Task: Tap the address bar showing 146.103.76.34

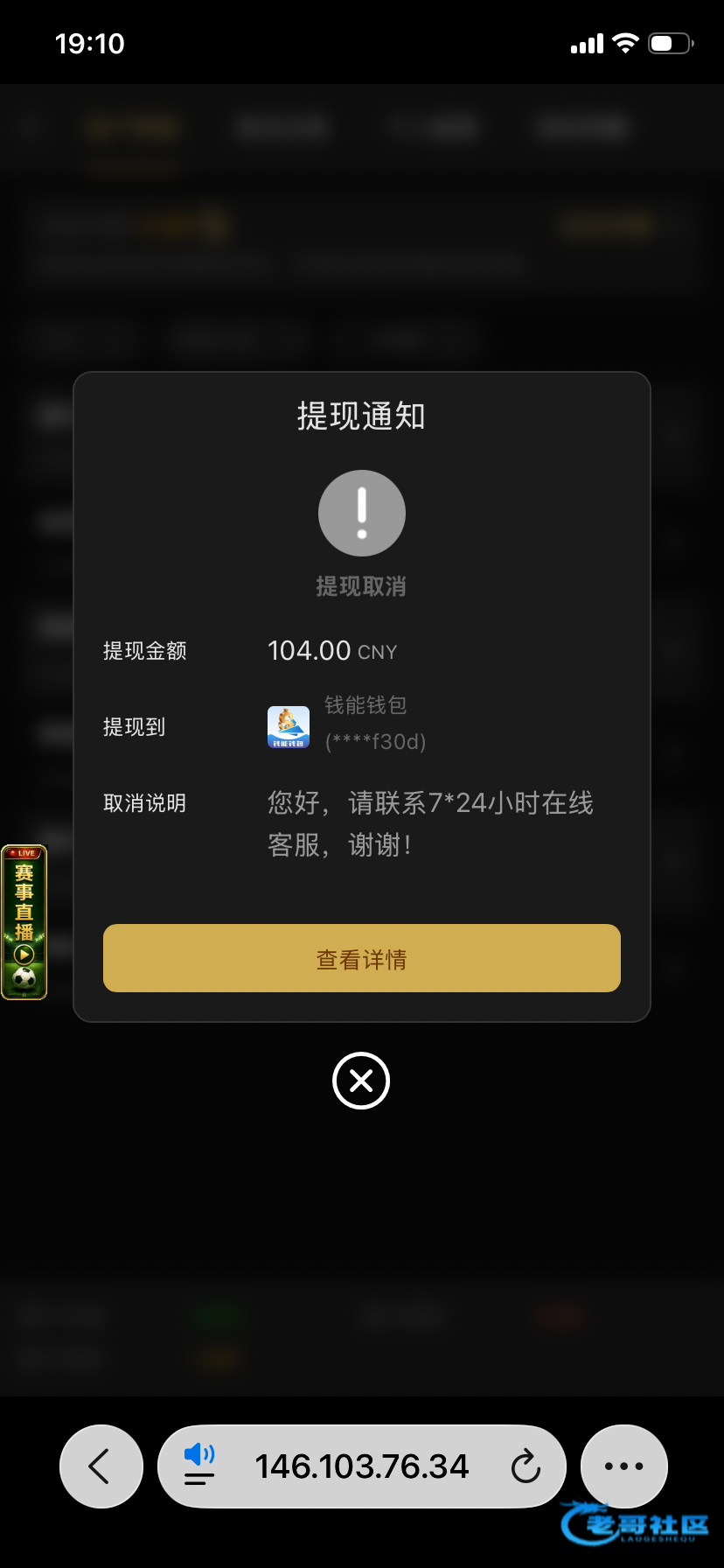Action: click(x=362, y=1466)
